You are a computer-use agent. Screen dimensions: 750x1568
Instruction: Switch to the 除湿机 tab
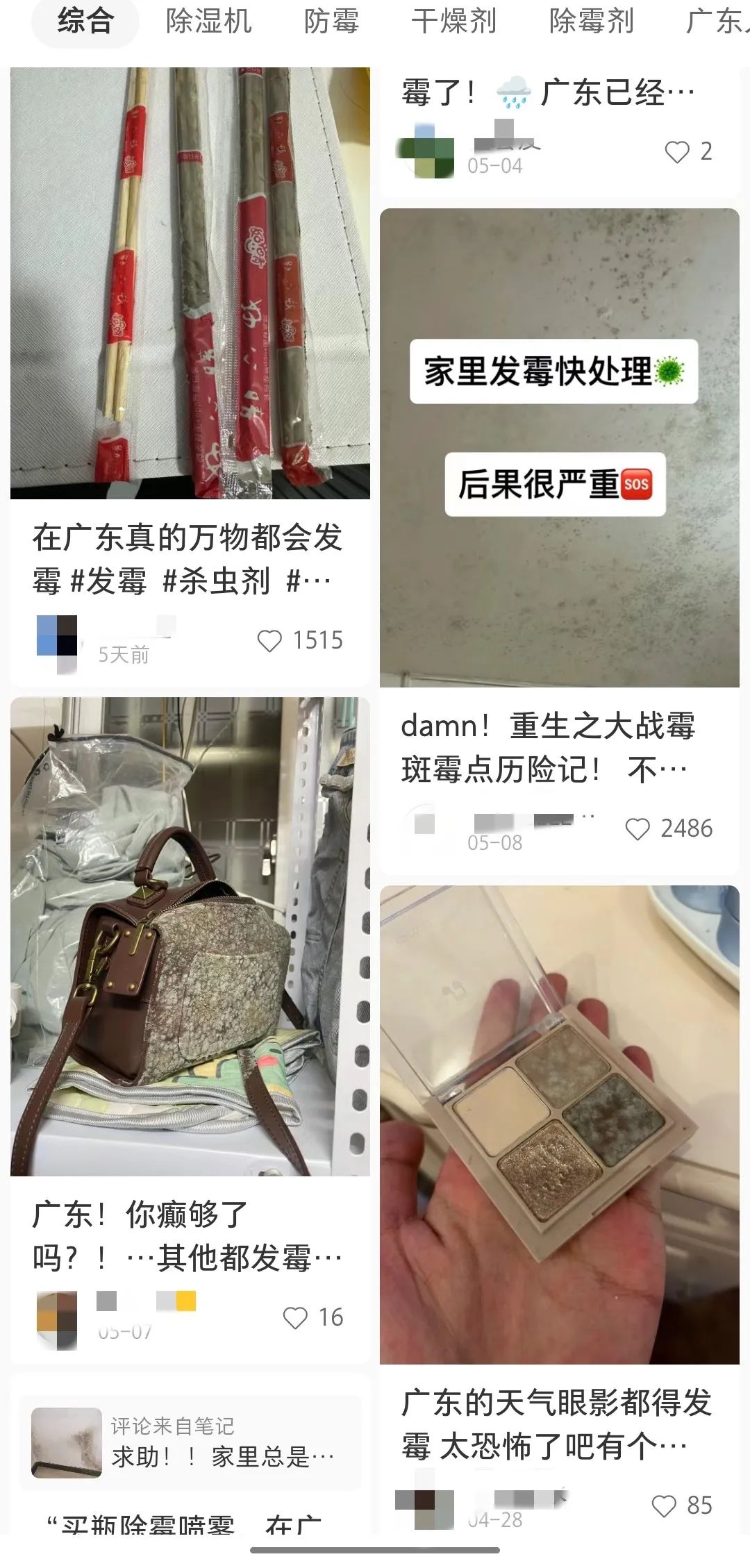pos(208,21)
